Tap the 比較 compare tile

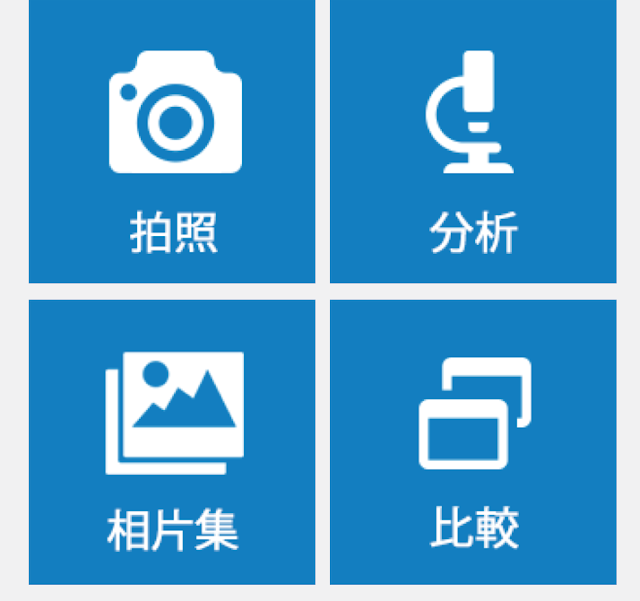(473, 442)
